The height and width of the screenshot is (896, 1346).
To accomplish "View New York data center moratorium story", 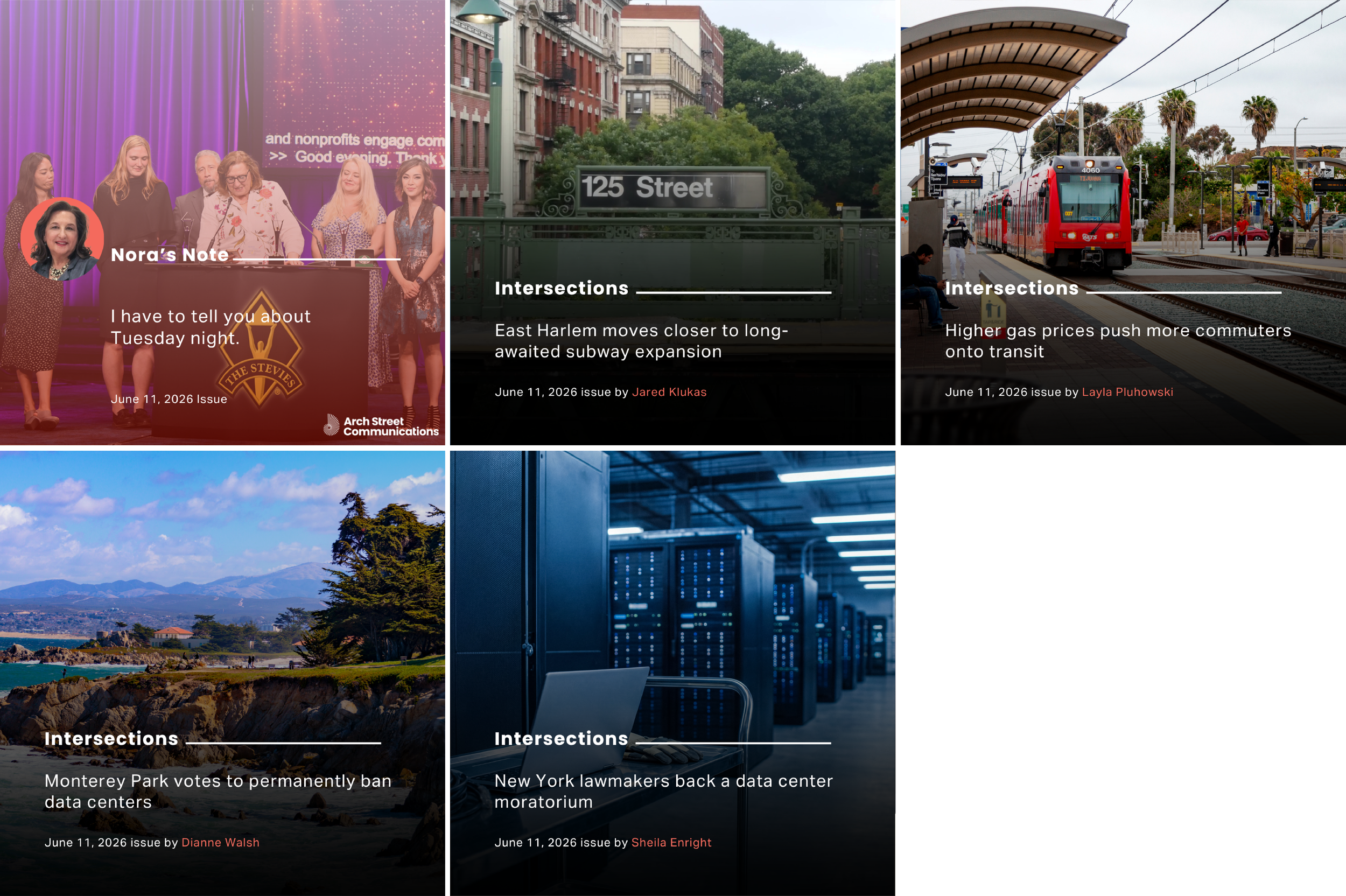I will 663,791.
